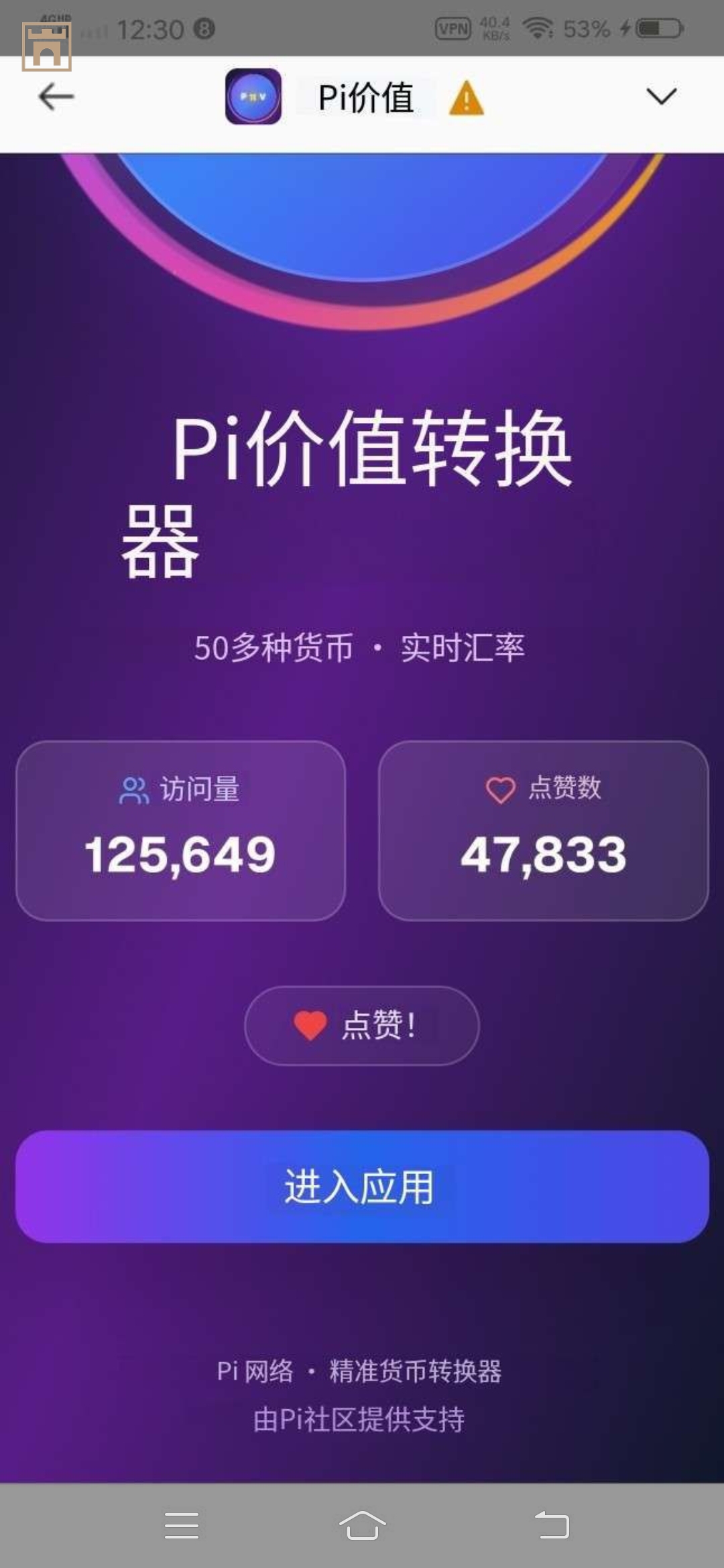The height and width of the screenshot is (1568, 724).
Task: Open recent apps from navigation bar
Action: [x=182, y=1526]
